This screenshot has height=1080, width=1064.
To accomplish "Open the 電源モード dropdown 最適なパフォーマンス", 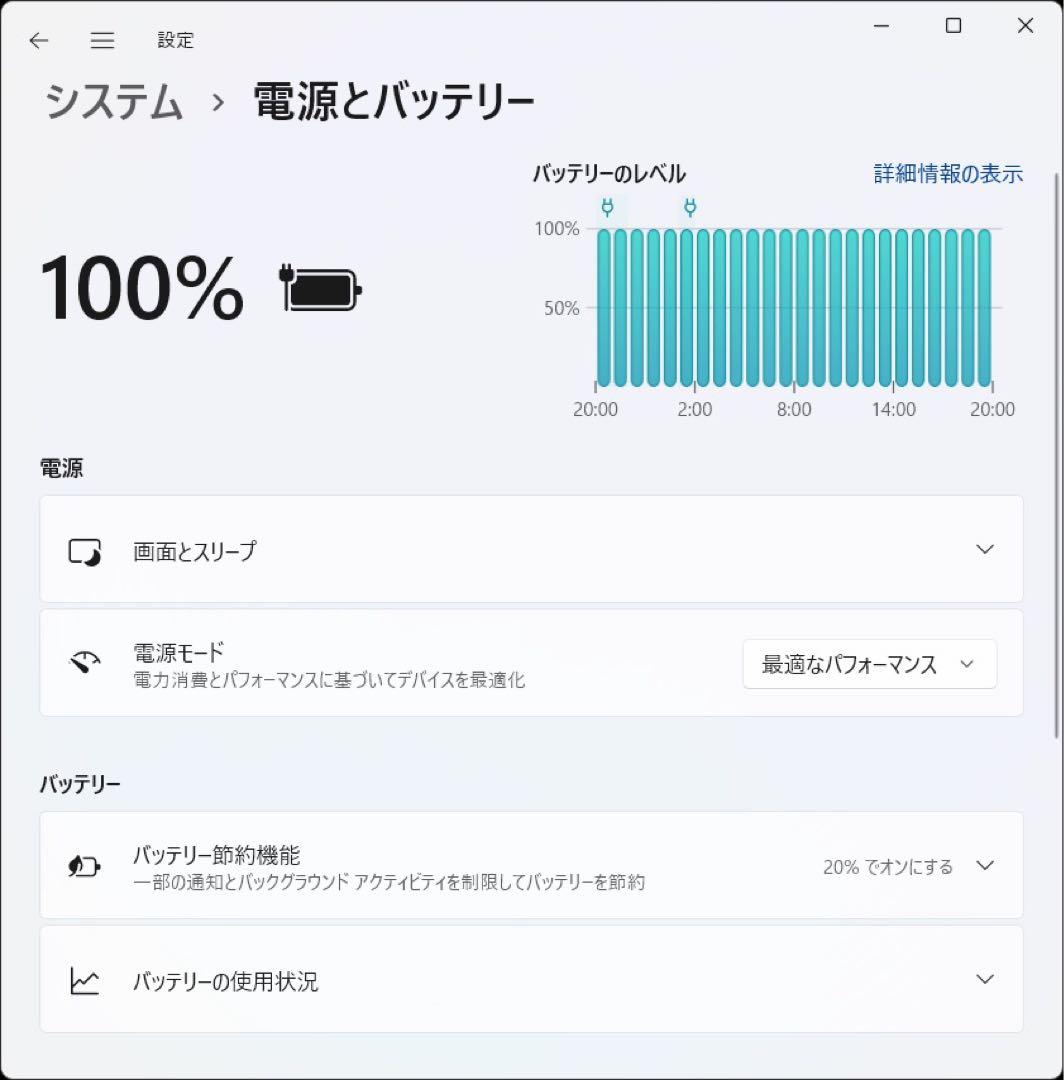I will click(x=869, y=665).
